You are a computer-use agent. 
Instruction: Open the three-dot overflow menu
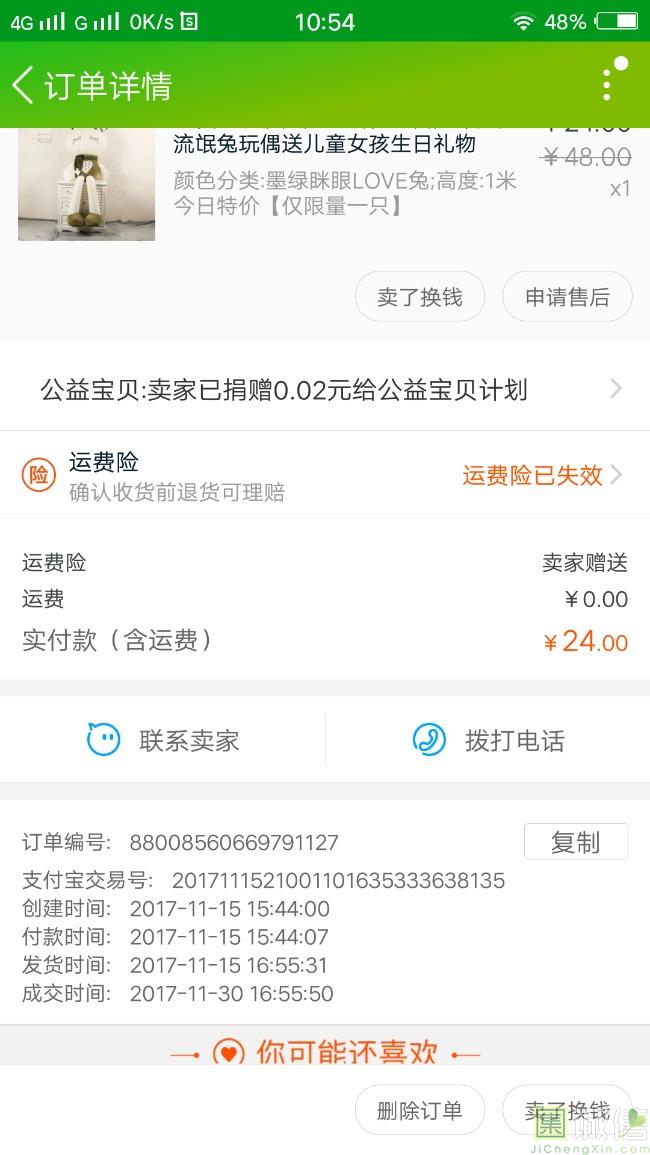(607, 84)
